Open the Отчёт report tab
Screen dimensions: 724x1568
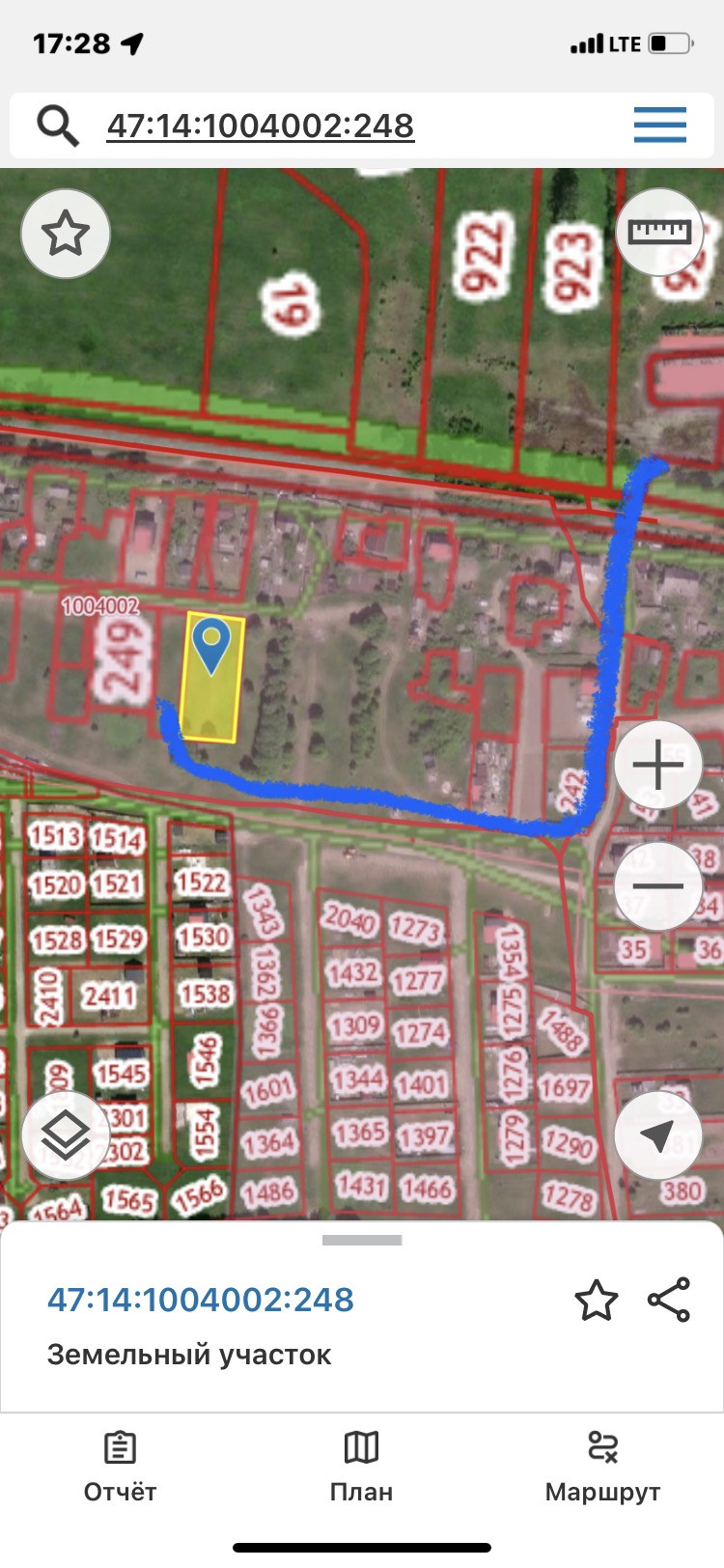pyautogui.click(x=120, y=1467)
